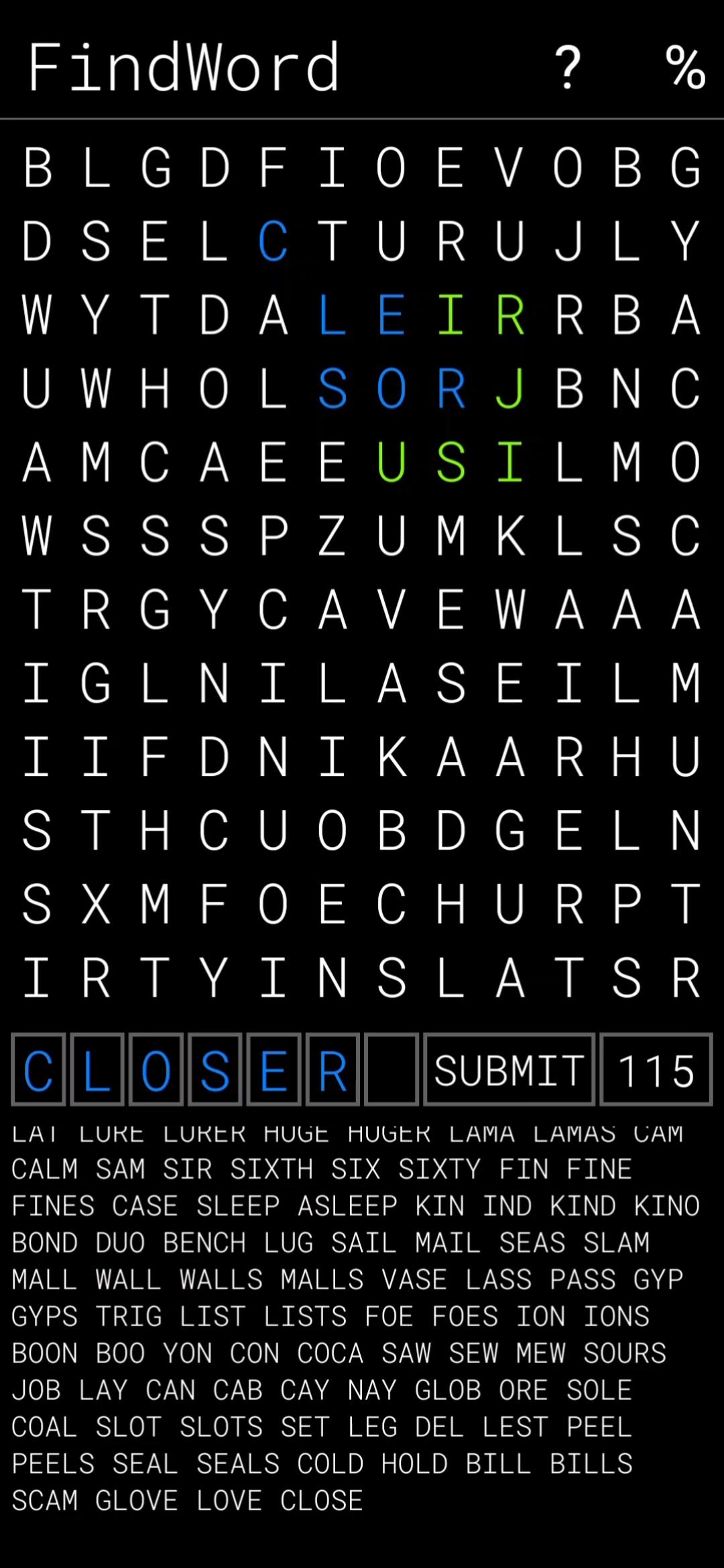Select the letter X in the grid

point(96,905)
